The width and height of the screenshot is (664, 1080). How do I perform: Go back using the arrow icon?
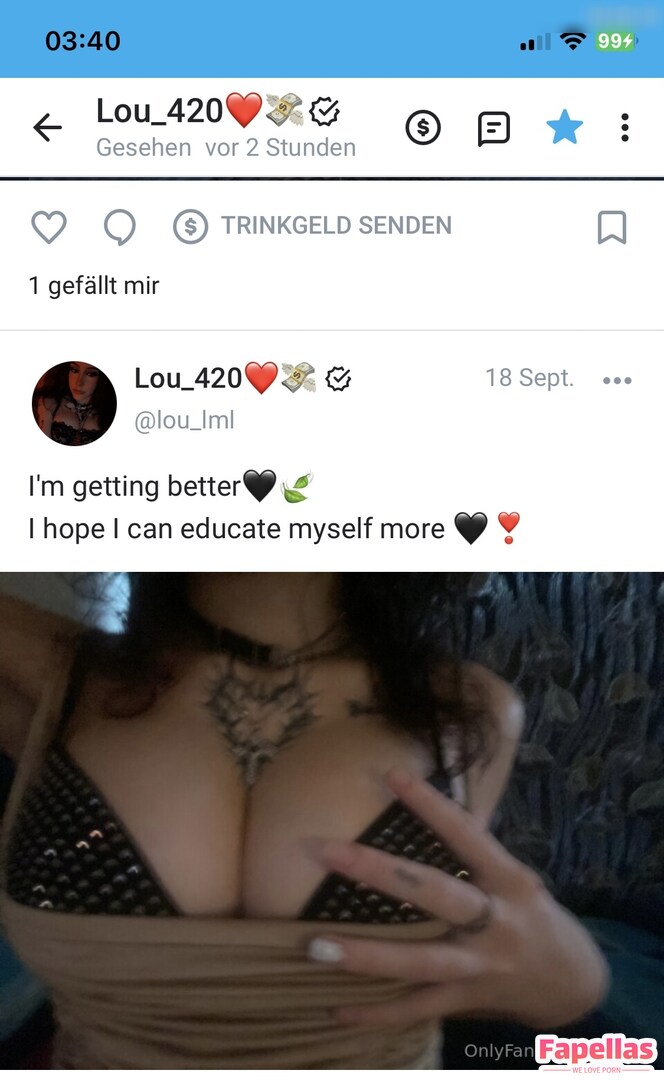(x=47, y=128)
